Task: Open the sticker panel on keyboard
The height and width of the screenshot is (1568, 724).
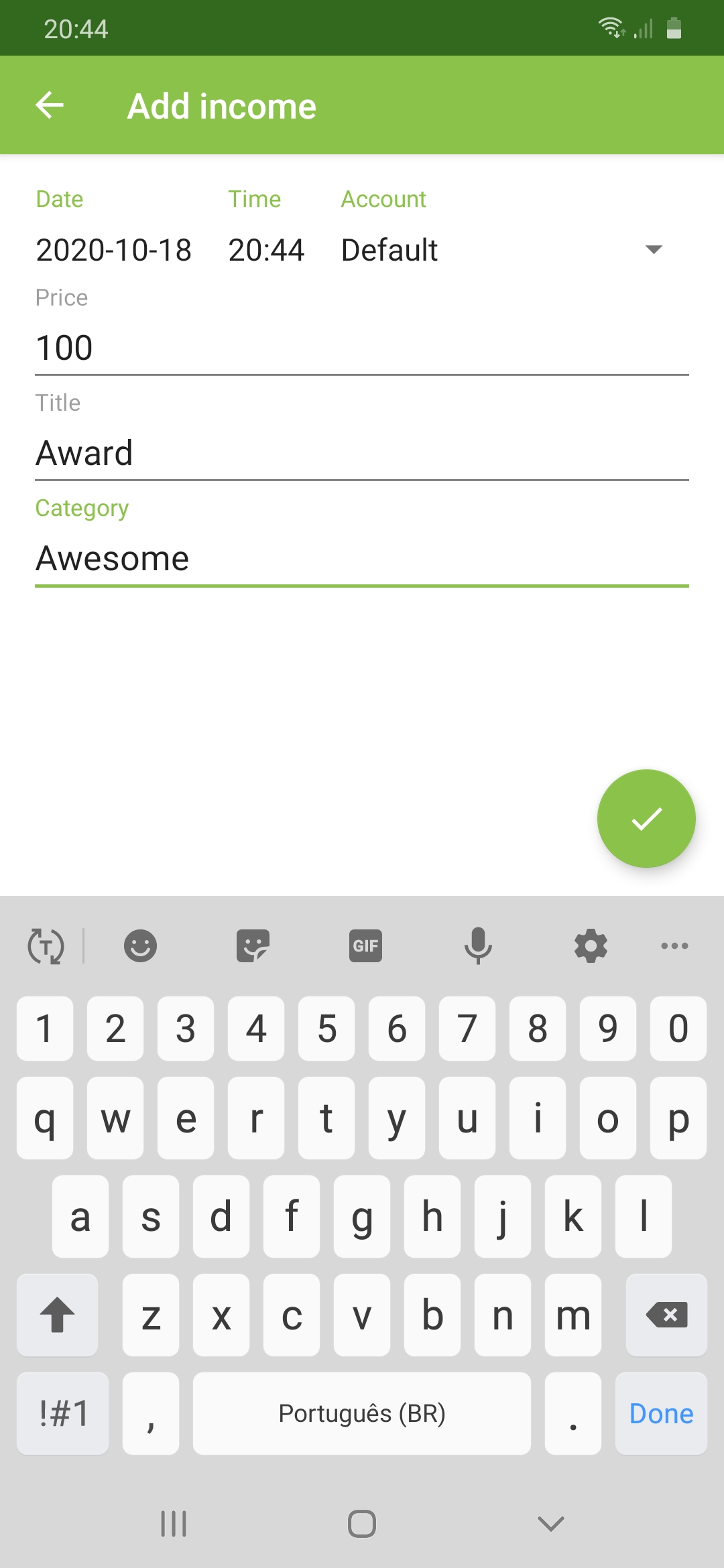Action: (253, 946)
